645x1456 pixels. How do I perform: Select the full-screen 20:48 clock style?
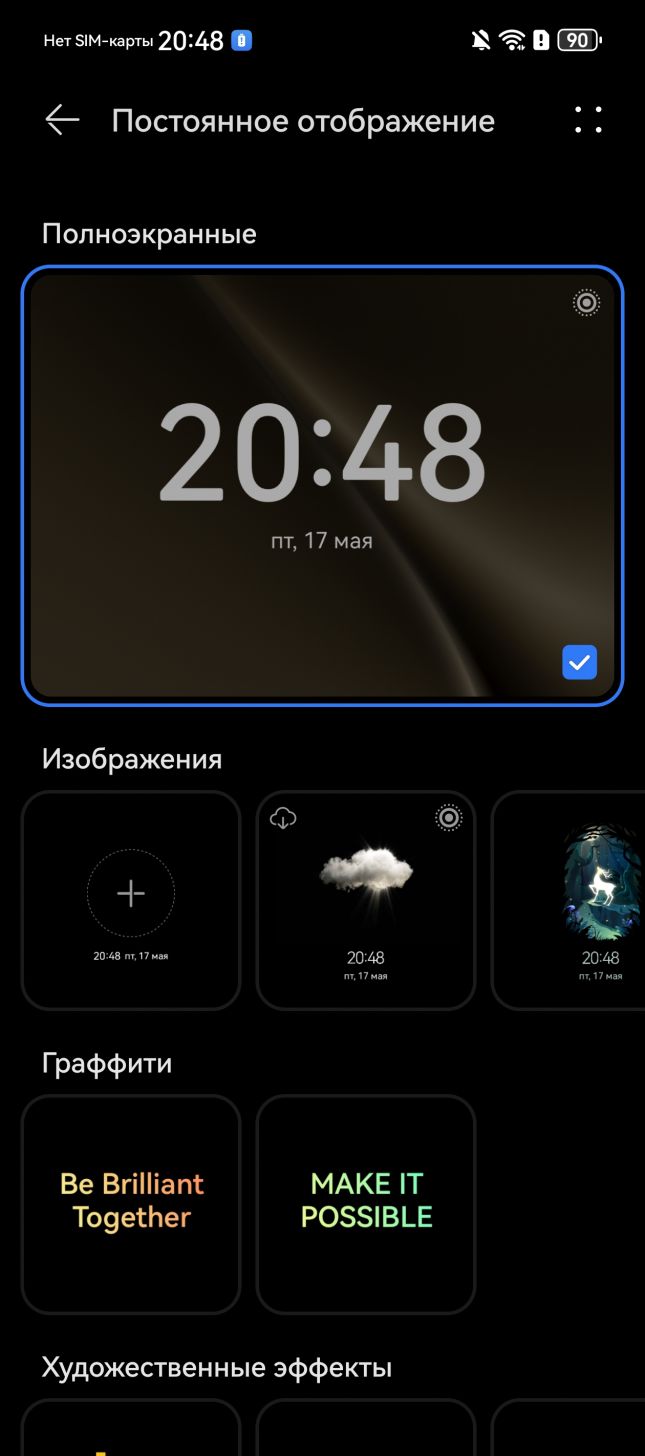coord(322,486)
